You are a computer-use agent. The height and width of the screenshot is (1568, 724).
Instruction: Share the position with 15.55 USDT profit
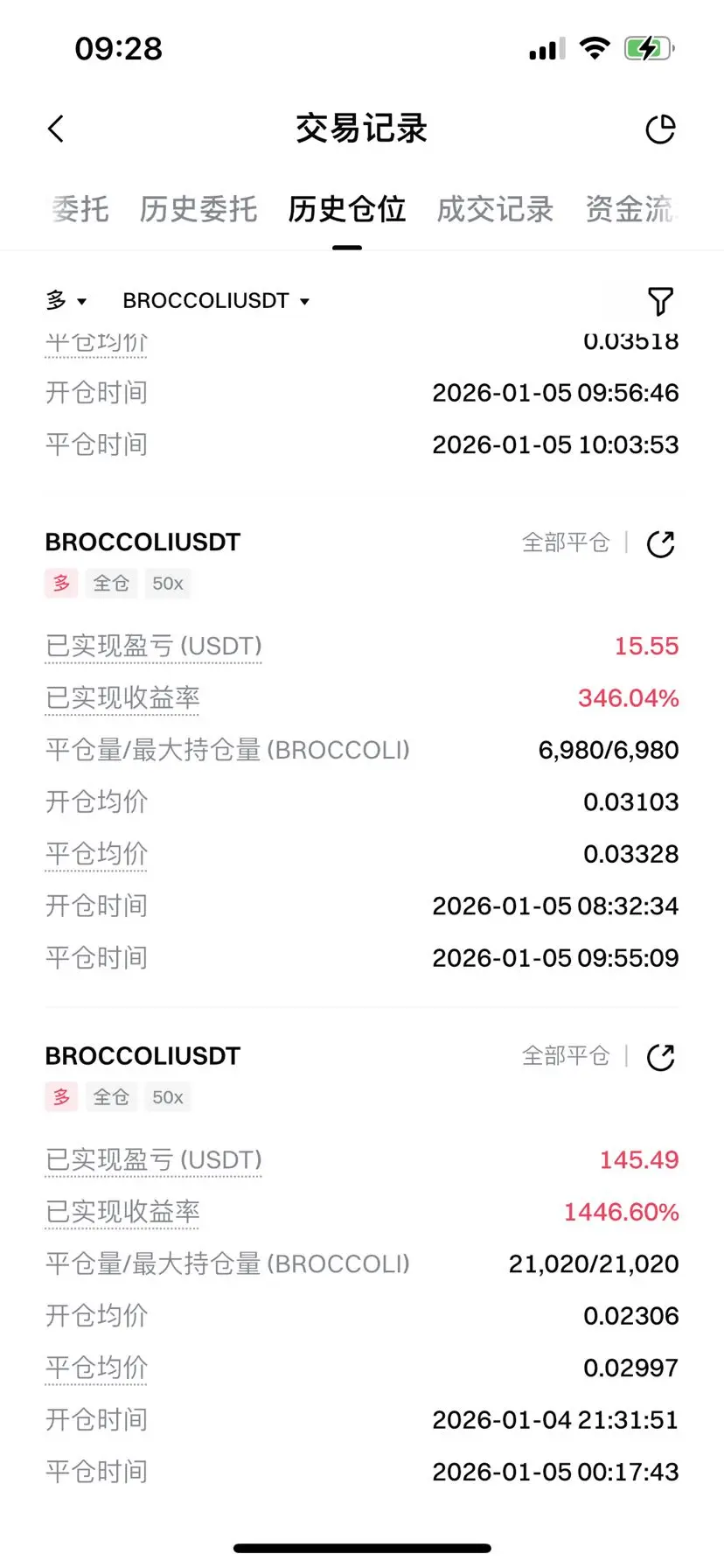[x=660, y=544]
